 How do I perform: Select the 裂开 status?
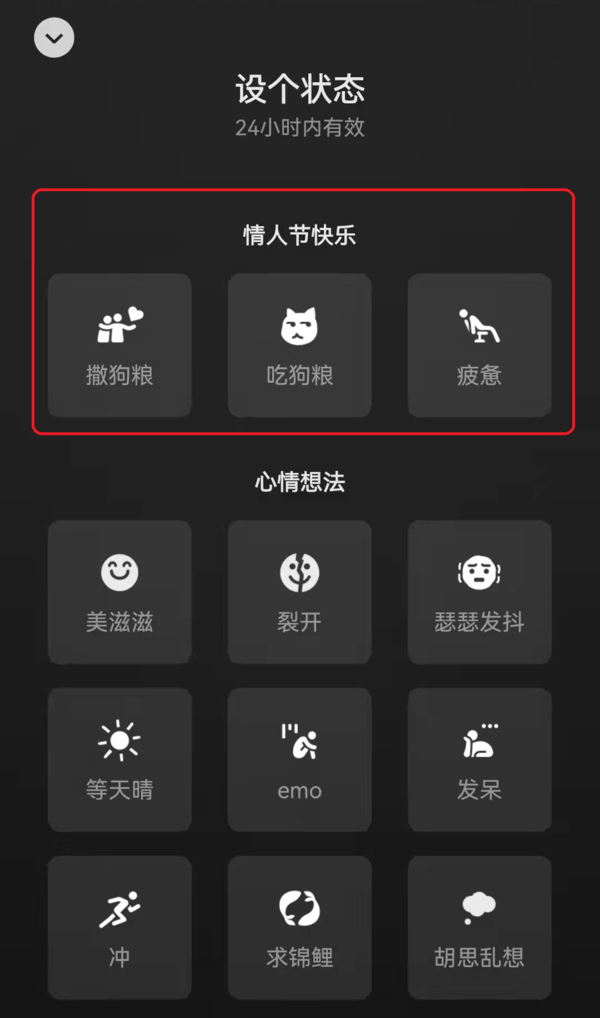coord(300,591)
